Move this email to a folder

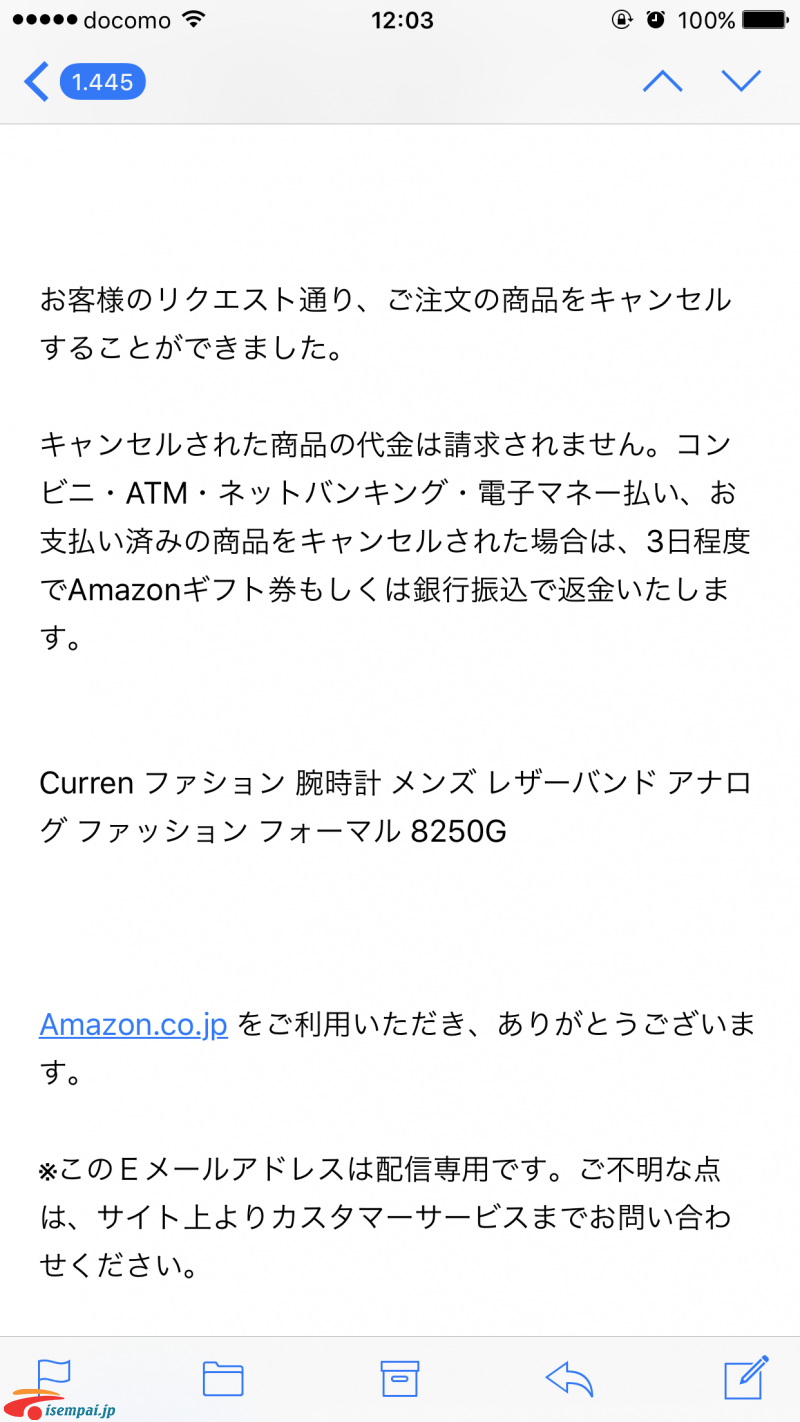pyautogui.click(x=223, y=1378)
